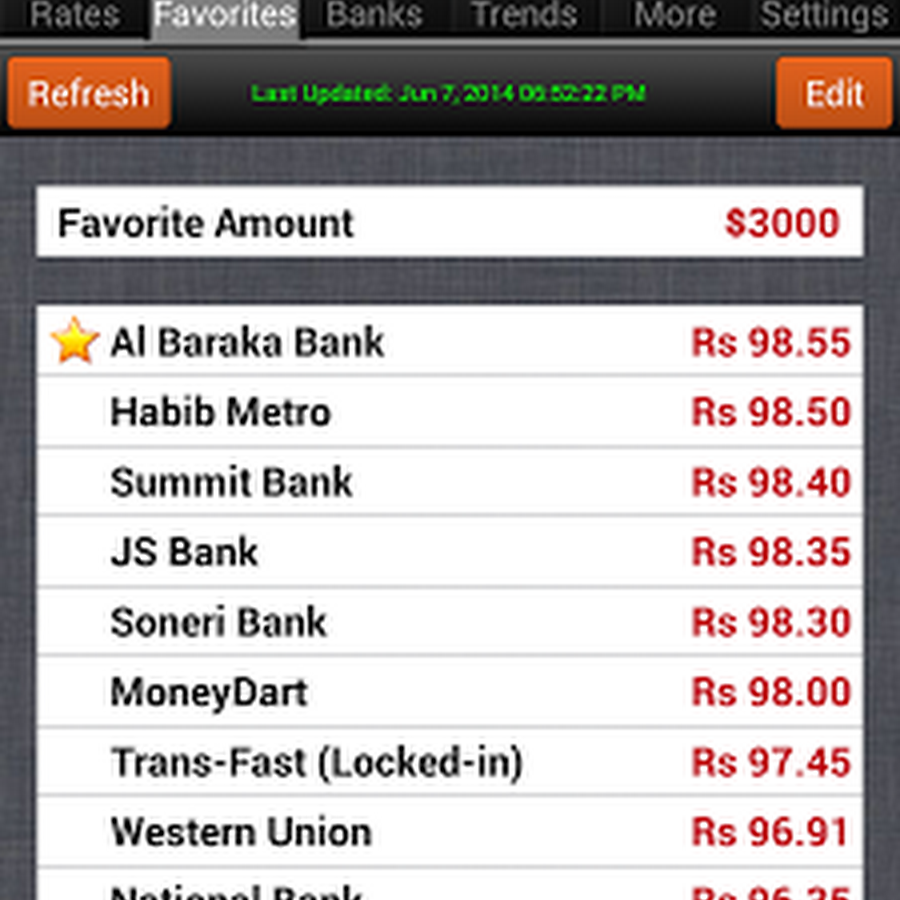
Task: Open the Banks tab
Action: click(375, 16)
